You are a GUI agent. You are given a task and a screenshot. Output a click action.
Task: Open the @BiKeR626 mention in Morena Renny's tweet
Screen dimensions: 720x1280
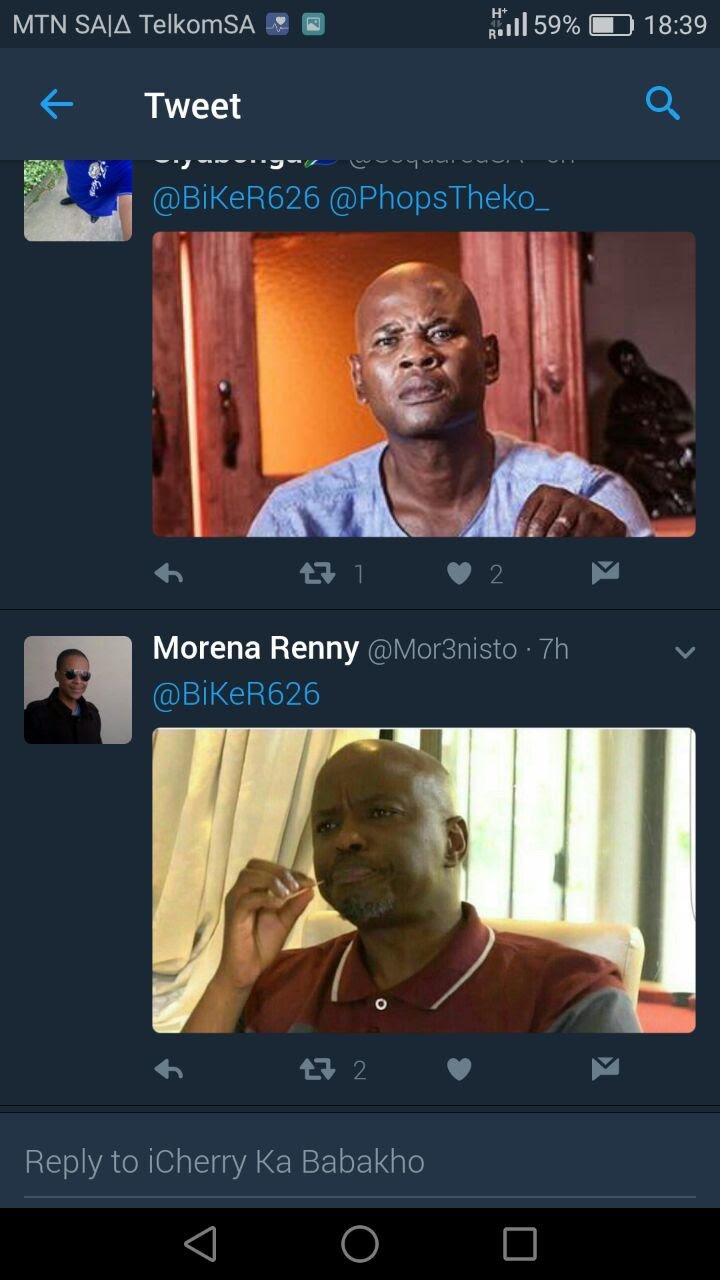236,694
